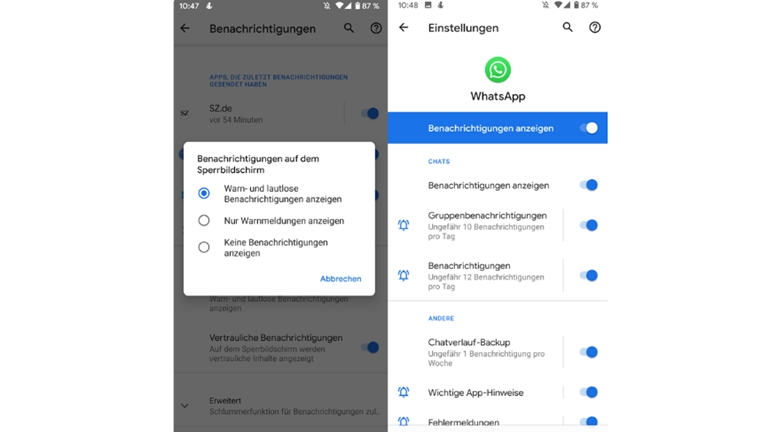Tap Abbrechen to dismiss the dialog
768x432 pixels.
pos(340,279)
